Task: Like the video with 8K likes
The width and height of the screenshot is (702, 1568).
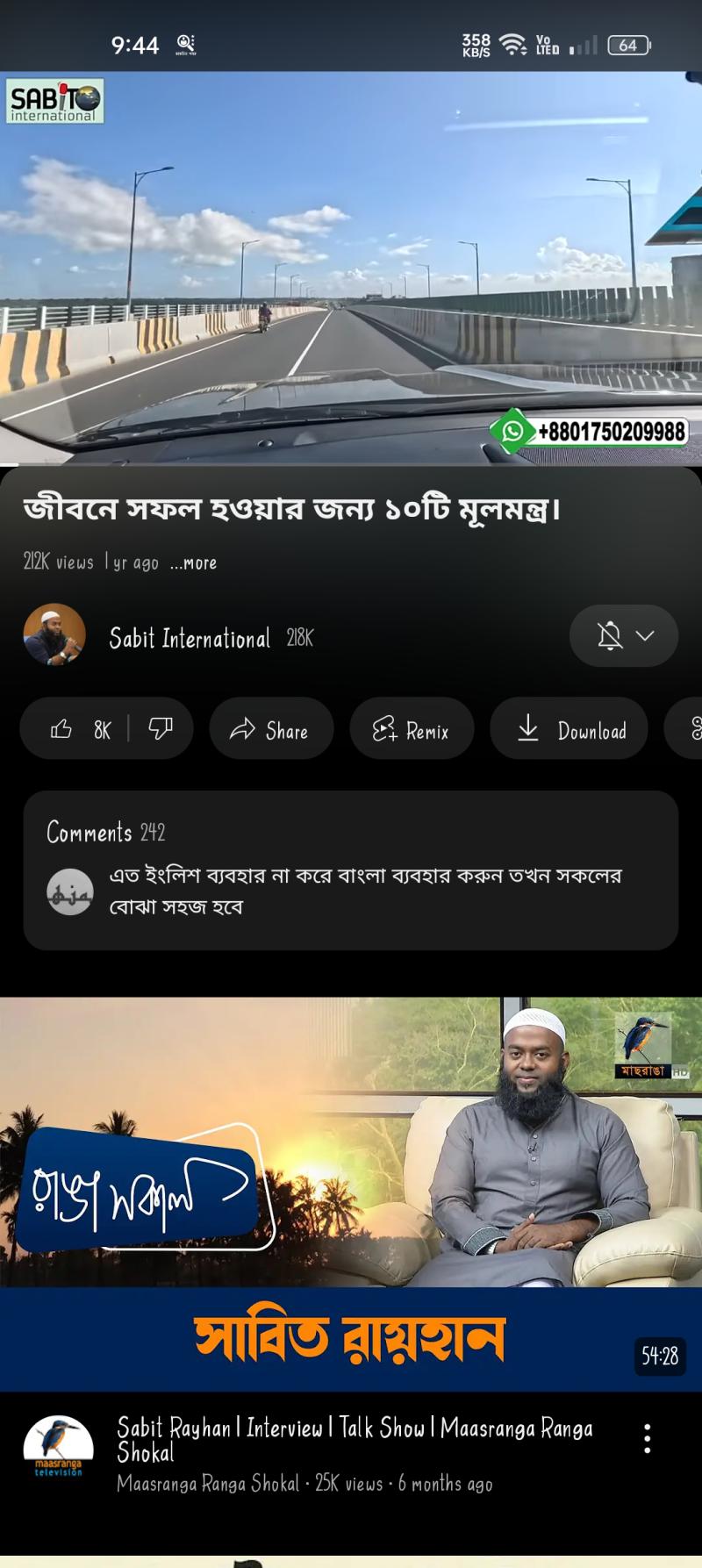Action: (79, 729)
